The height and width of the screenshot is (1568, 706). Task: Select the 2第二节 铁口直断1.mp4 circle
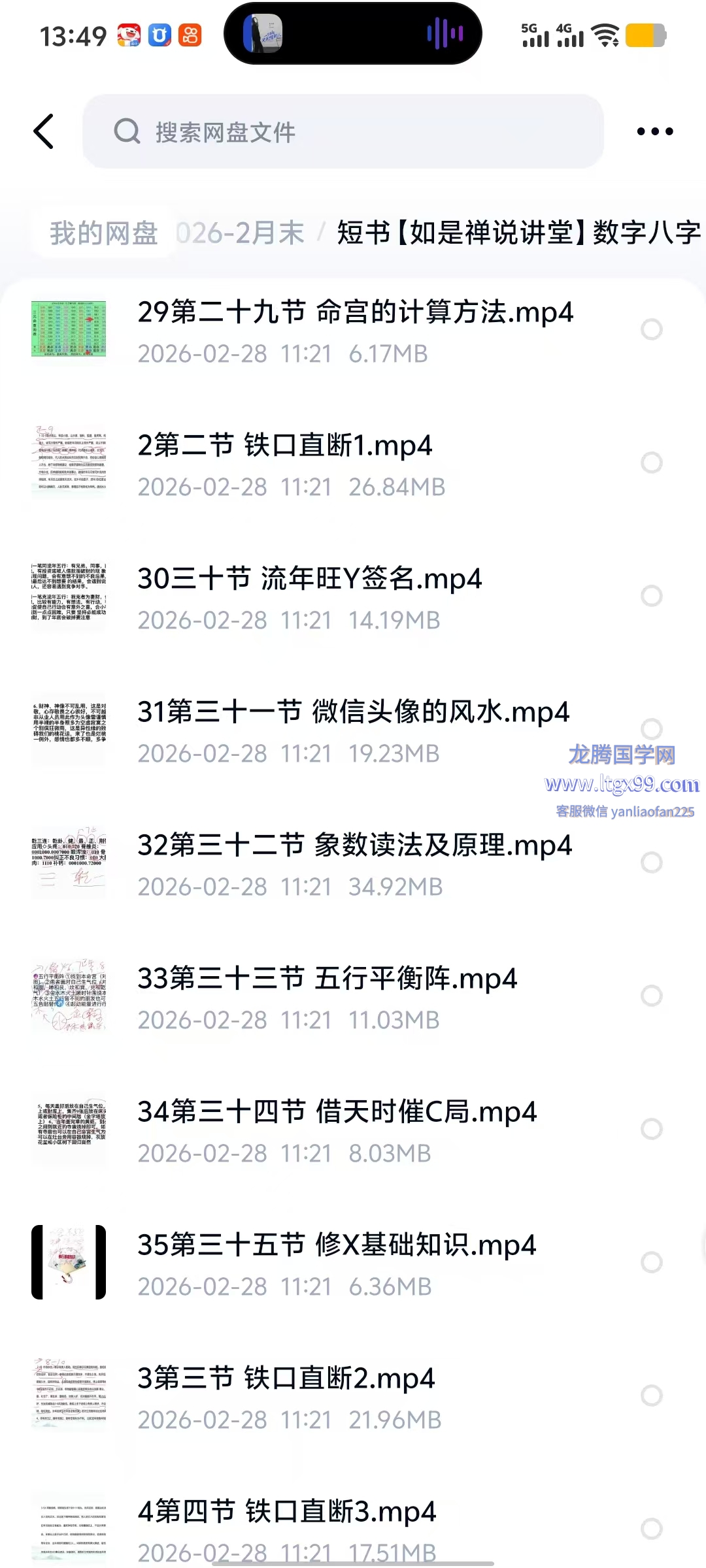point(651,463)
